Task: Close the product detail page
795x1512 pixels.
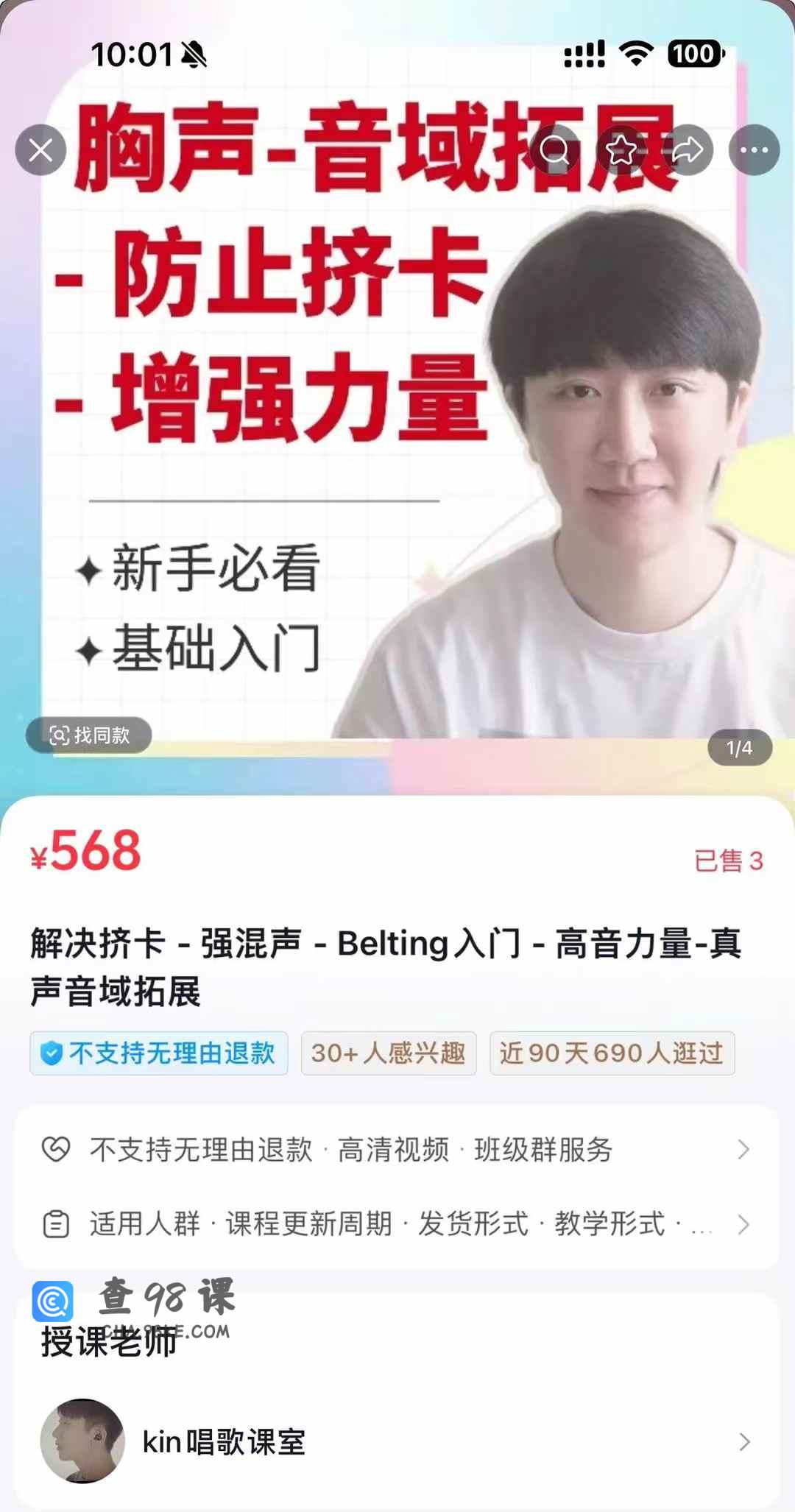Action: pyautogui.click(x=40, y=150)
